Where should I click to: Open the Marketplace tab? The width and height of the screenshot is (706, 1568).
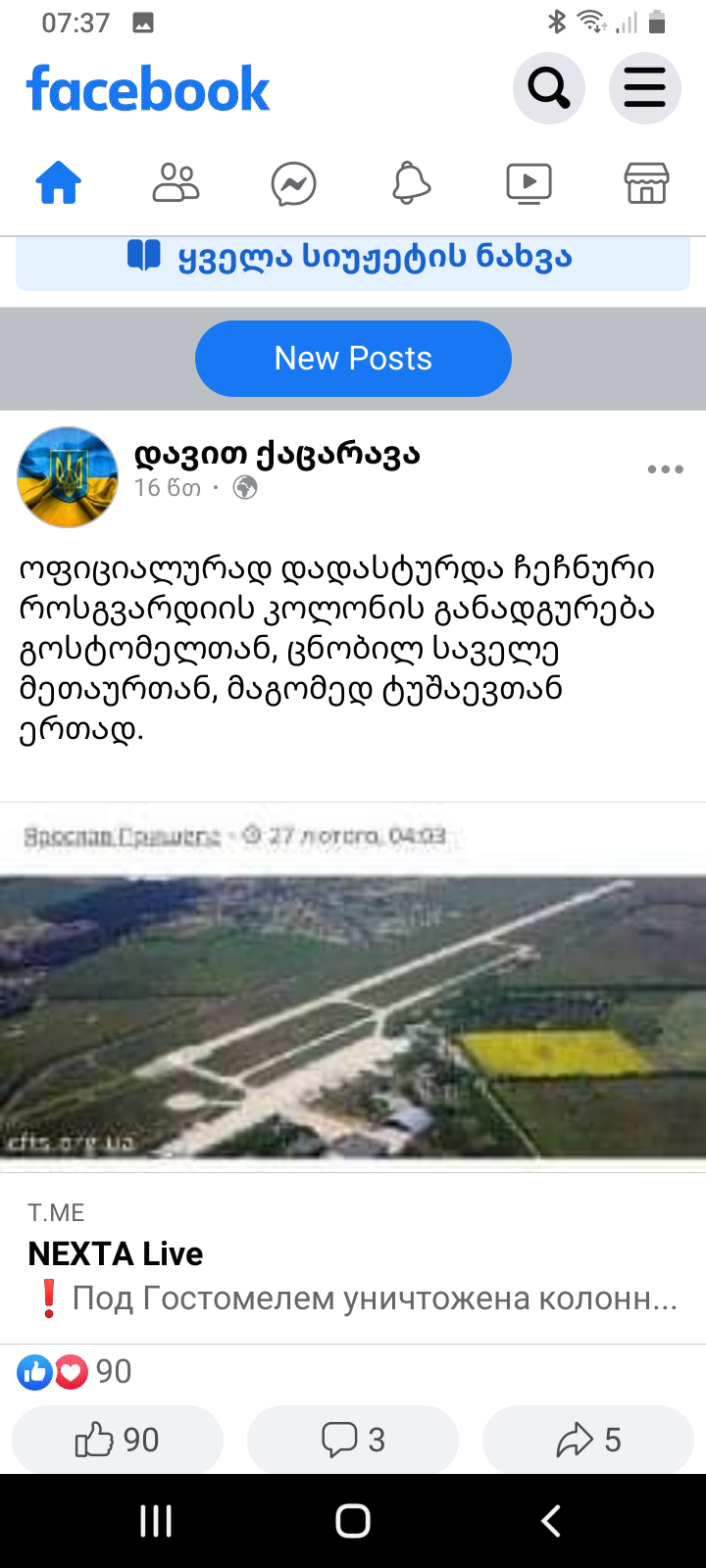point(646,183)
